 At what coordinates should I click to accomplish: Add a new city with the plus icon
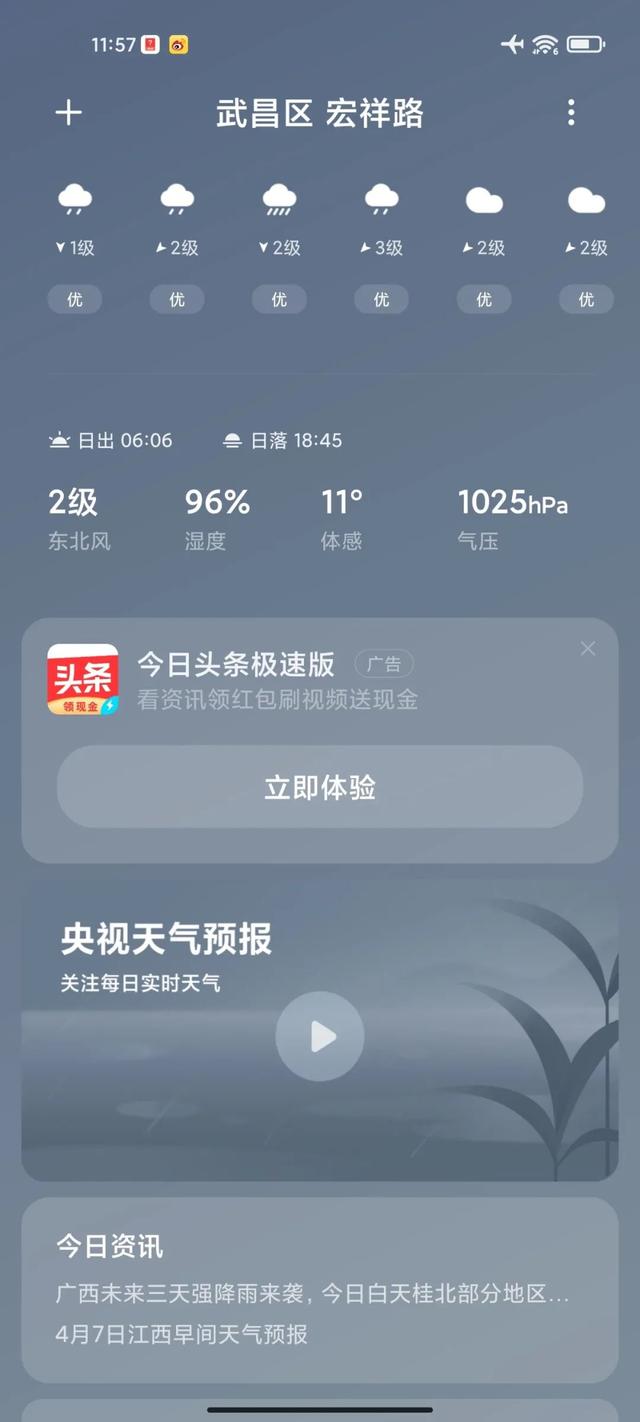pyautogui.click(x=68, y=112)
